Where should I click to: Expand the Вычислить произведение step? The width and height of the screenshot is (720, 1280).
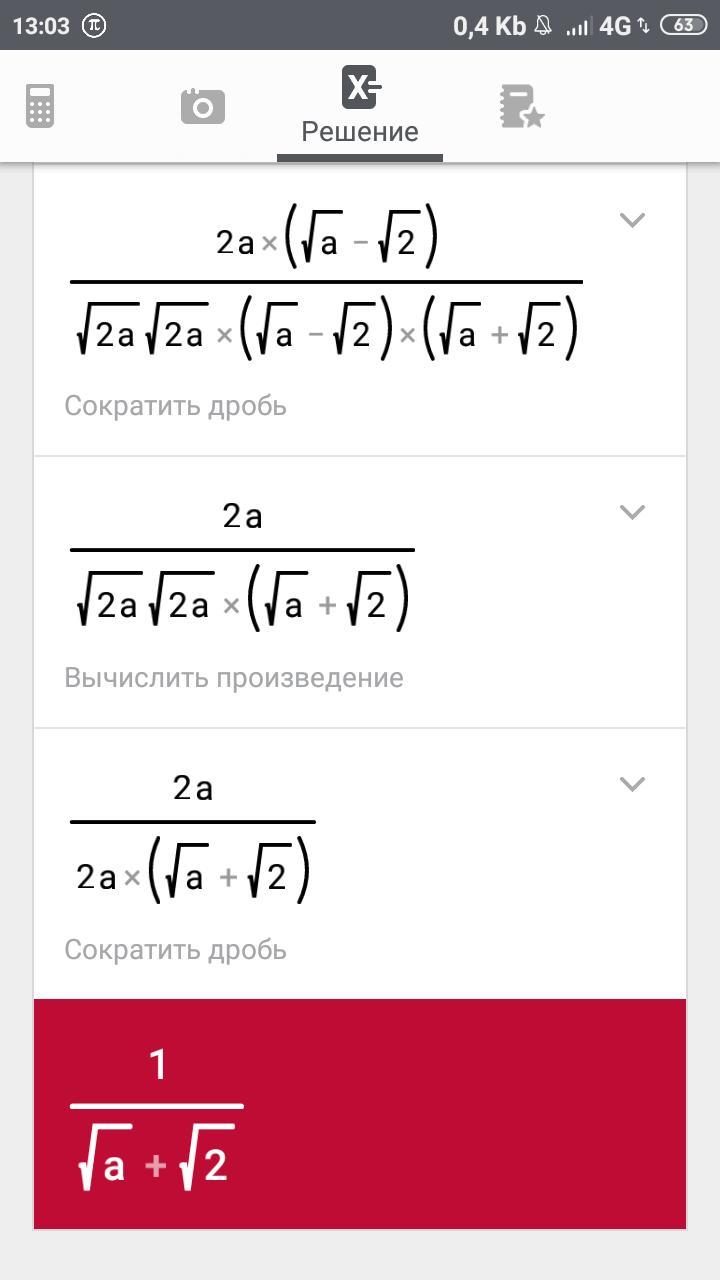[632, 512]
